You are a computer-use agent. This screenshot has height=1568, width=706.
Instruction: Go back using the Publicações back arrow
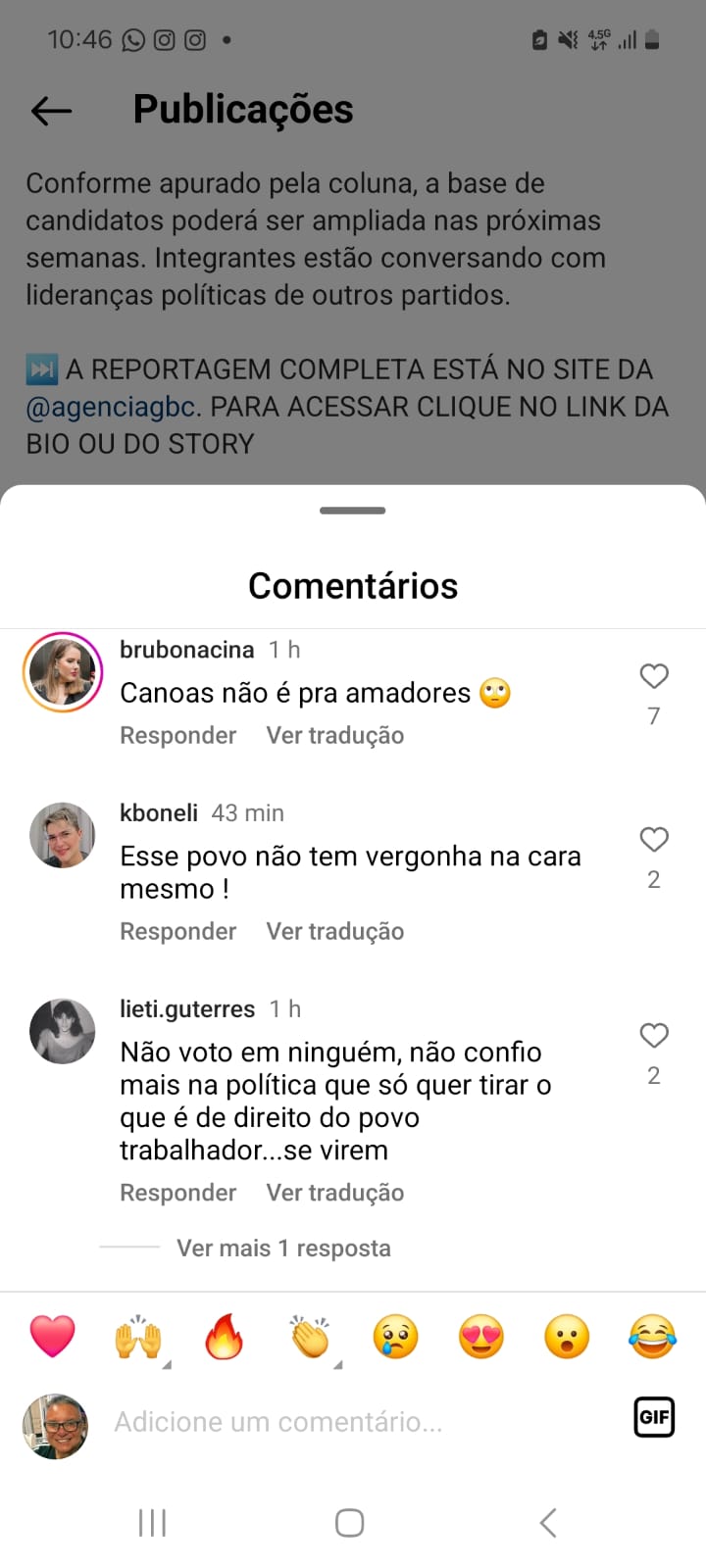pos(51,111)
